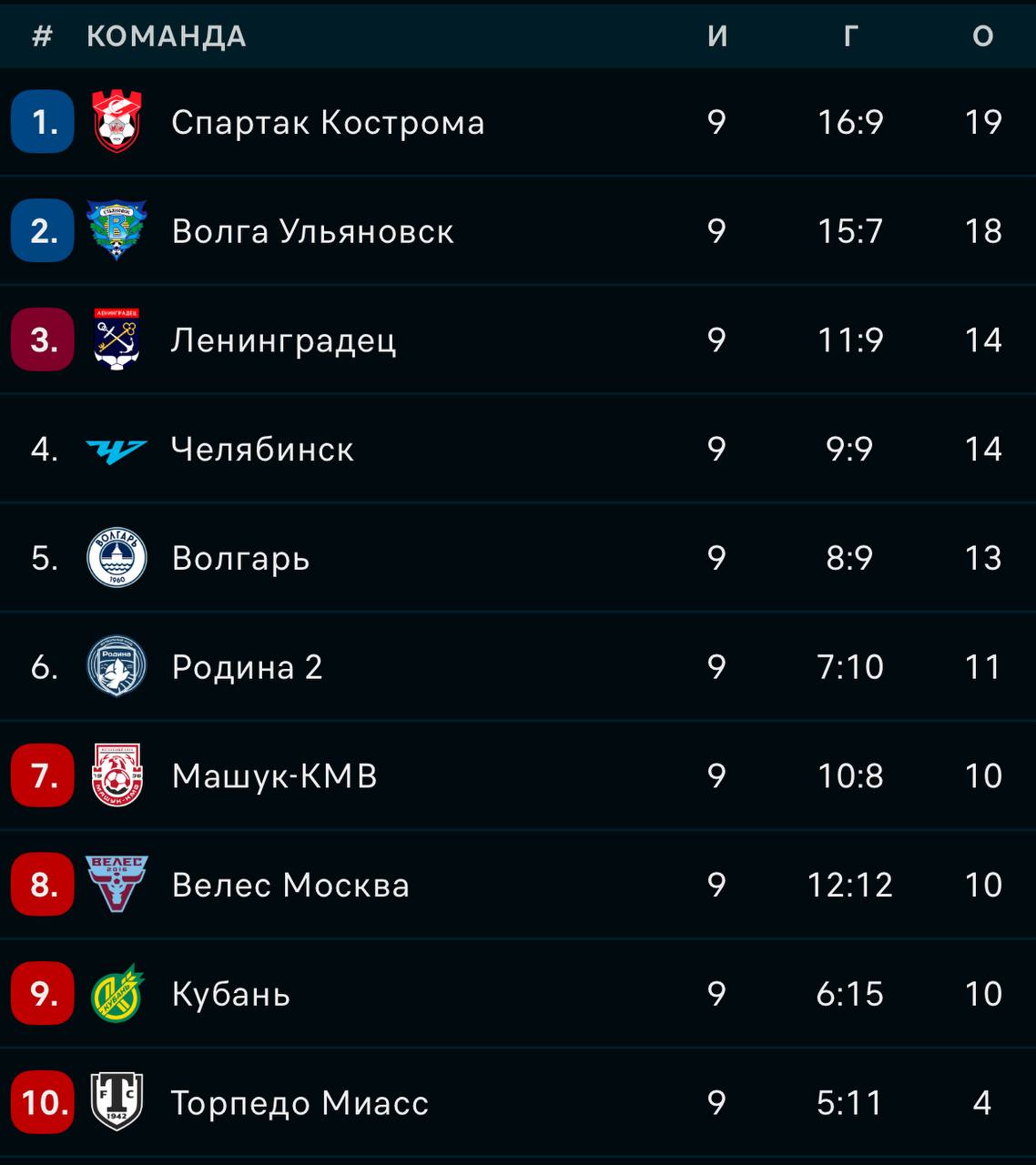Open Волга Ульяновск team row
Image resolution: width=1036 pixels, height=1165 pixels.
click(312, 231)
